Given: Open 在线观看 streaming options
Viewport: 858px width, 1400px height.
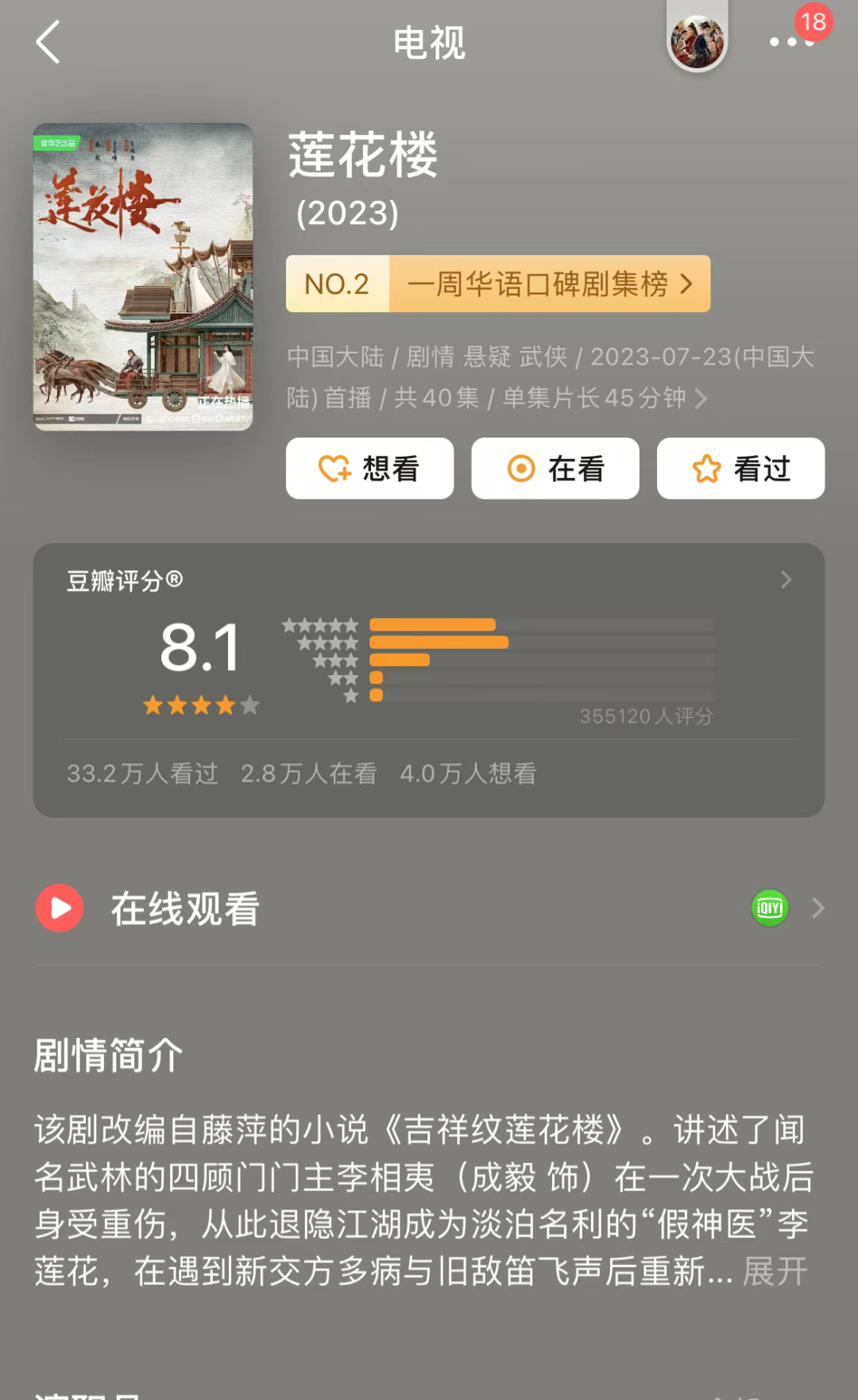Looking at the screenshot, I should pyautogui.click(x=429, y=908).
